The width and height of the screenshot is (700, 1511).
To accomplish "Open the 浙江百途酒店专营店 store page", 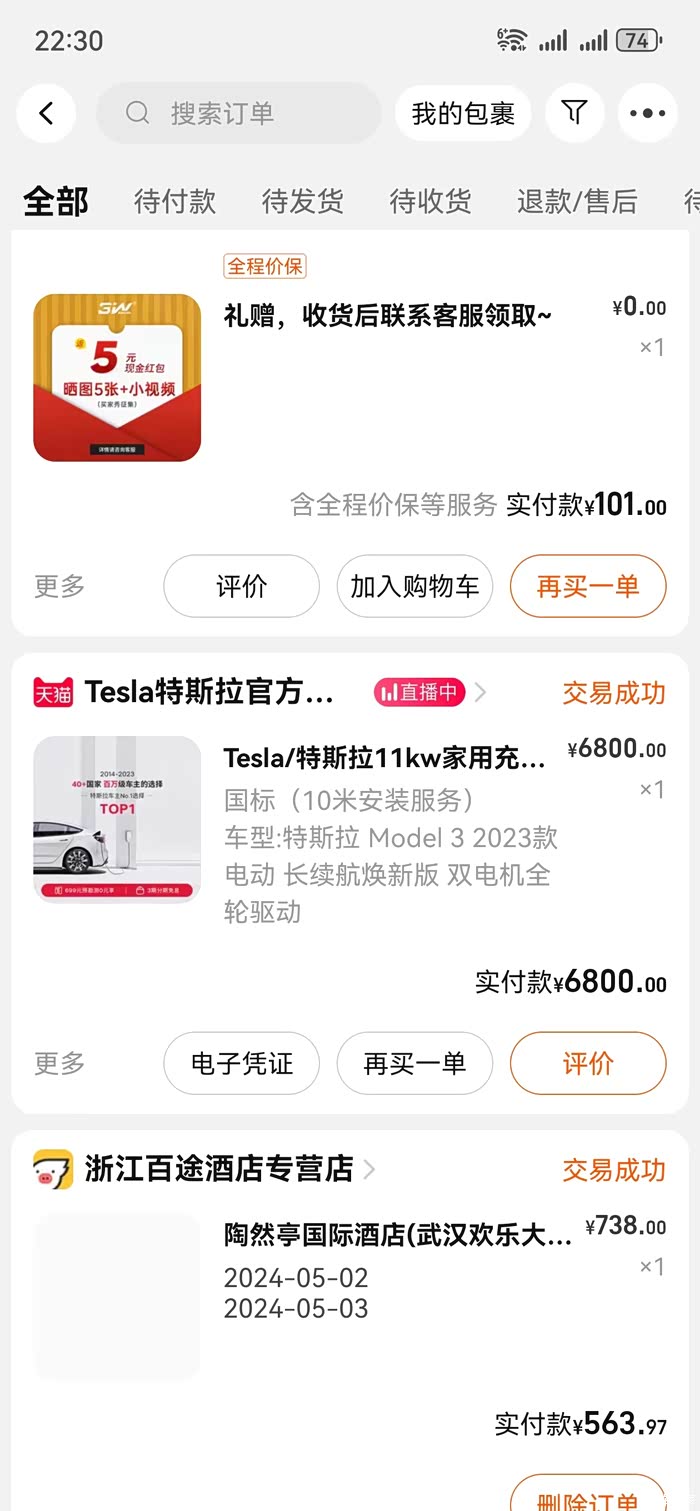I will point(219,1168).
